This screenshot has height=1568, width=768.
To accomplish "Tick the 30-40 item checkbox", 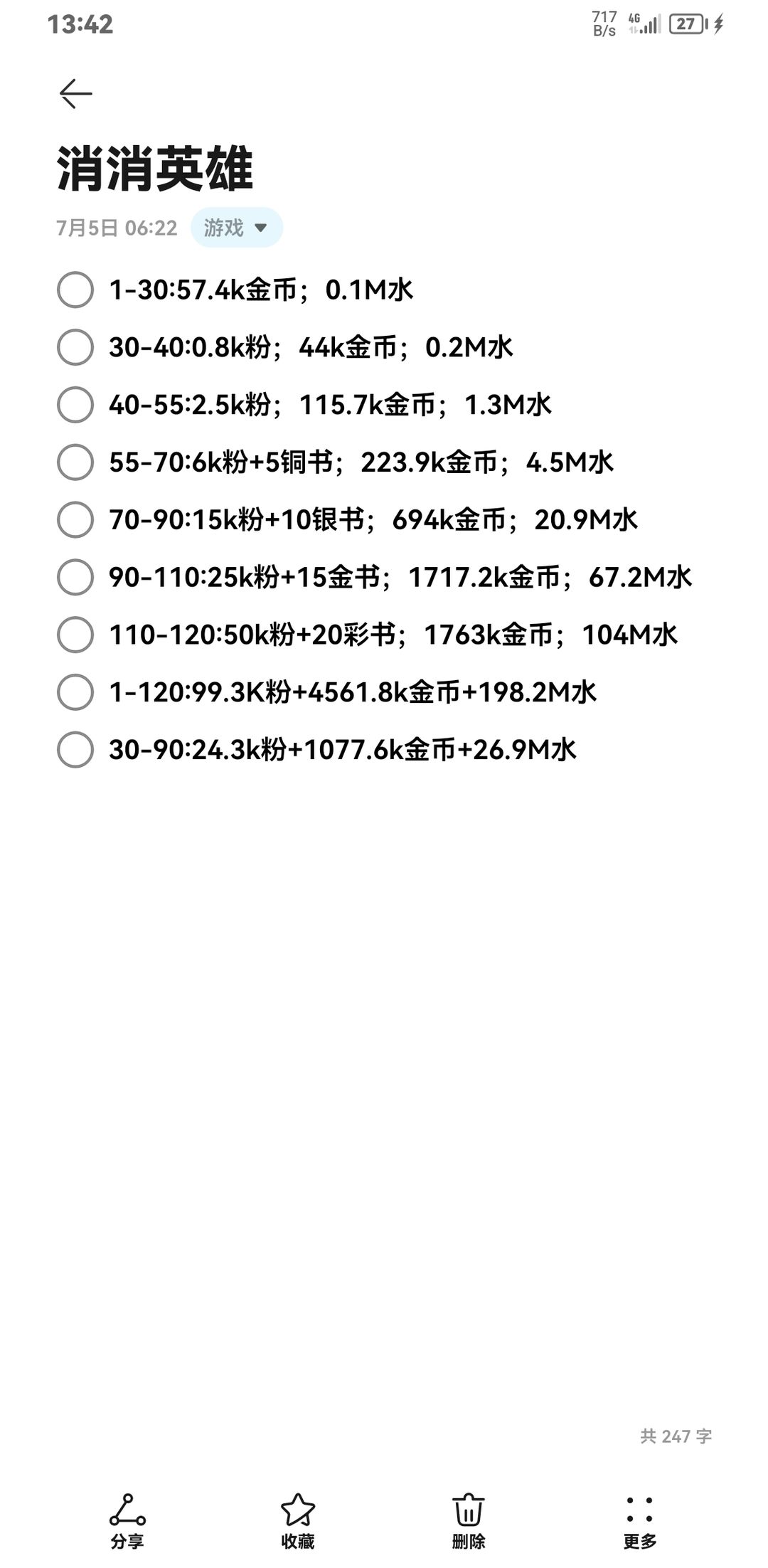I will coord(75,347).
